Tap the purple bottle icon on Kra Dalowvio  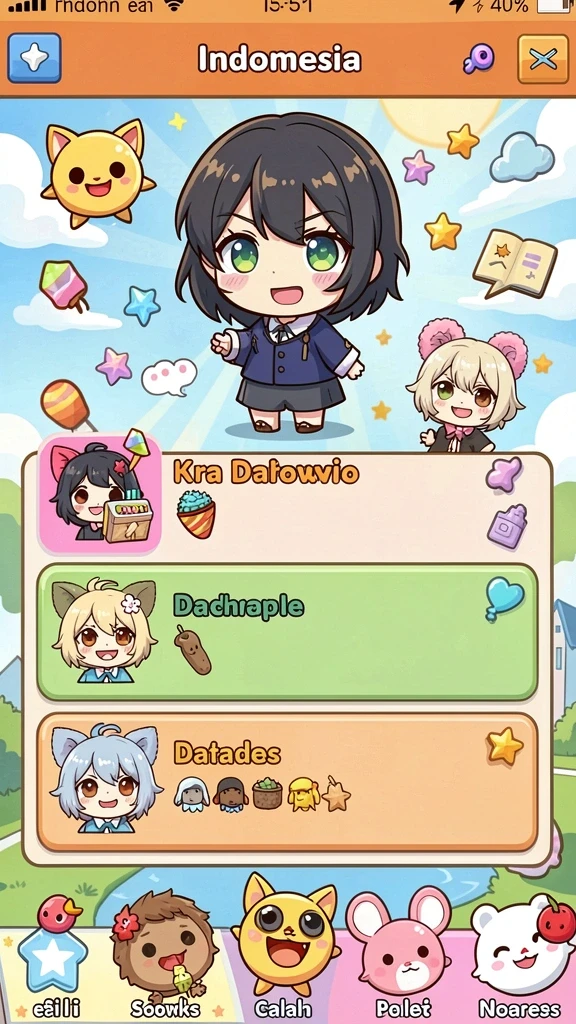pyautogui.click(x=507, y=526)
